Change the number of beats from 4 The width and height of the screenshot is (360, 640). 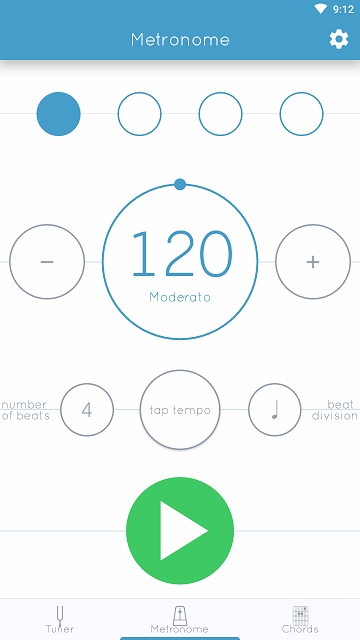point(87,409)
